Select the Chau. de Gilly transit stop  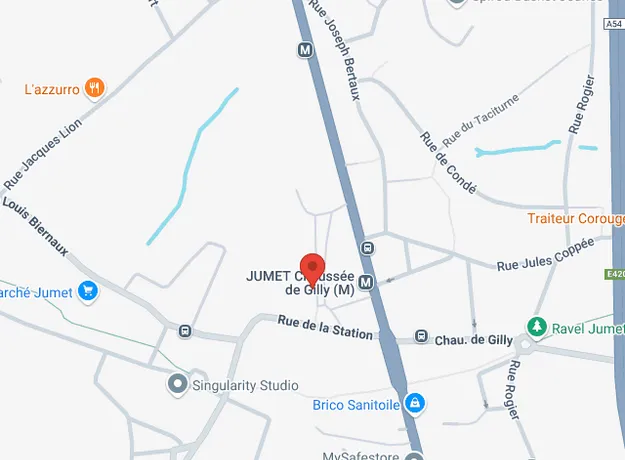(x=423, y=338)
